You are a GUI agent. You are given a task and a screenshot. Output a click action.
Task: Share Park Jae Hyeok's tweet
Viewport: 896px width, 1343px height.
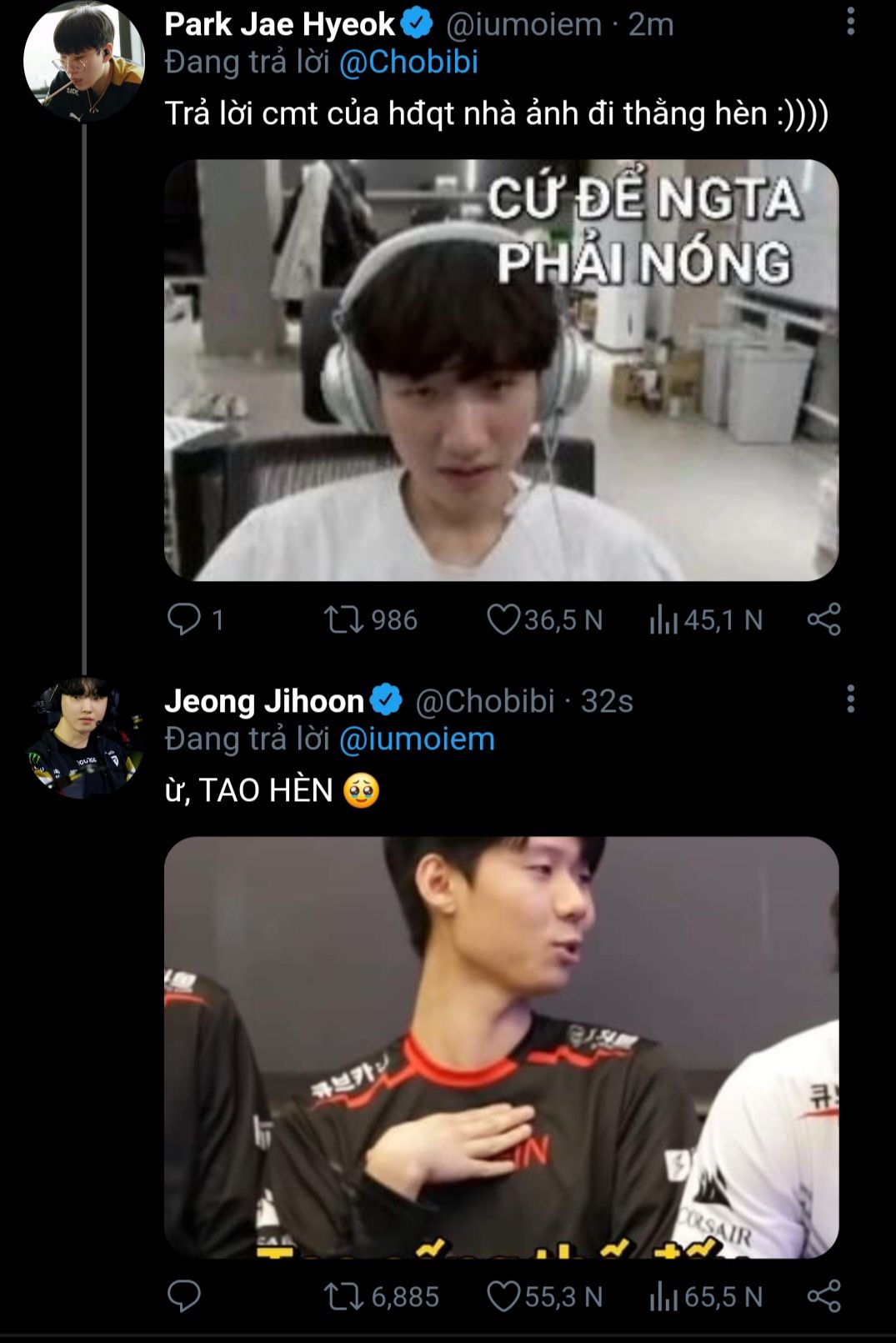pos(823,620)
